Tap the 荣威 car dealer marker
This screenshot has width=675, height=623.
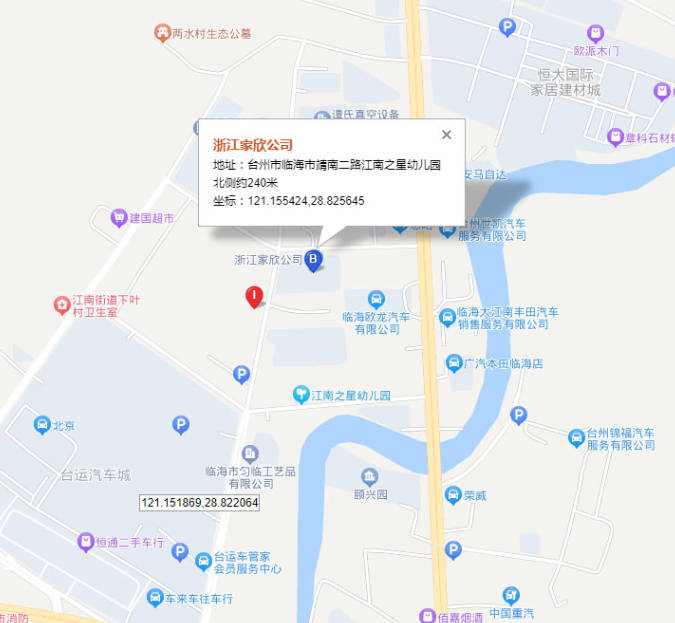pyautogui.click(x=453, y=494)
